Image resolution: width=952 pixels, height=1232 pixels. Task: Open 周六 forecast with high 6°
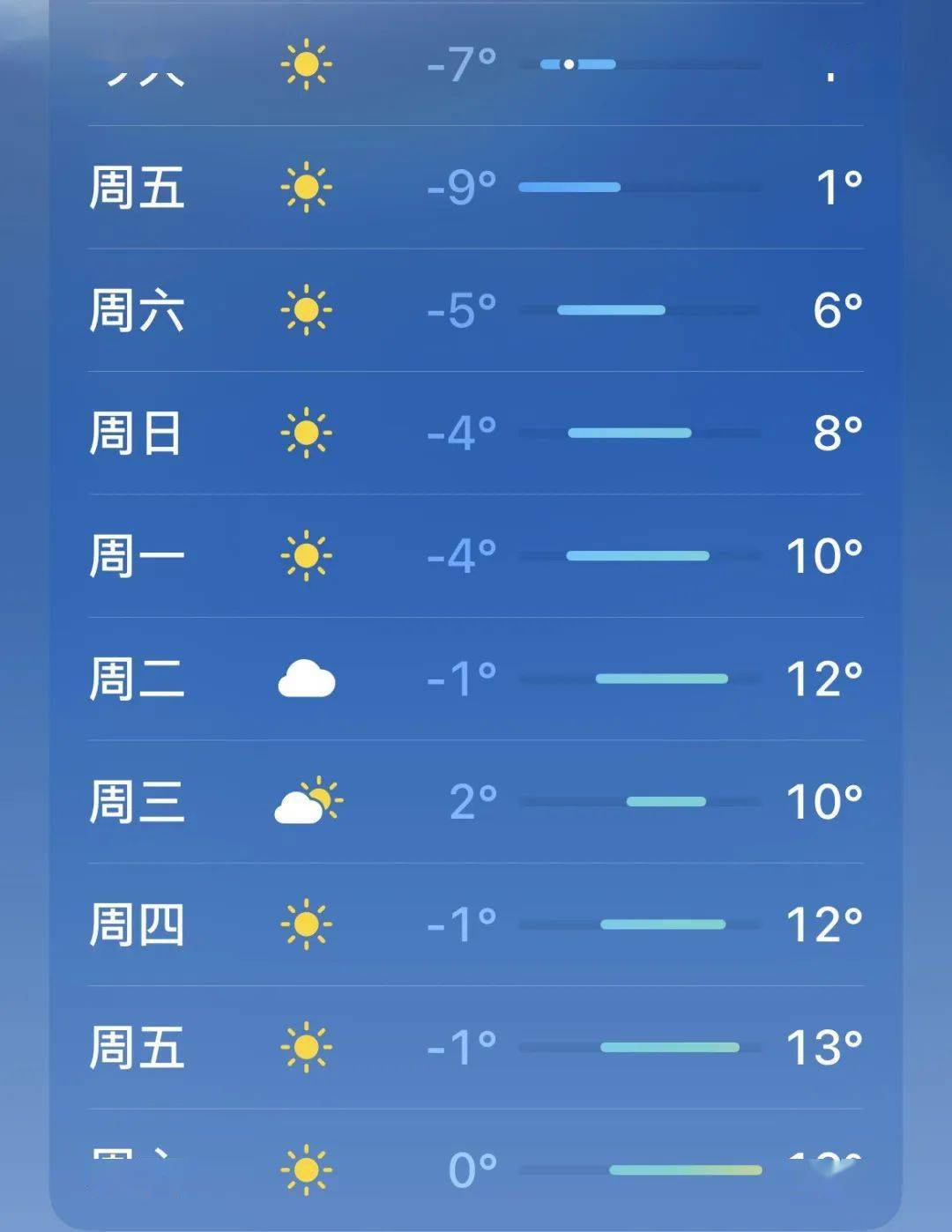coord(476,310)
